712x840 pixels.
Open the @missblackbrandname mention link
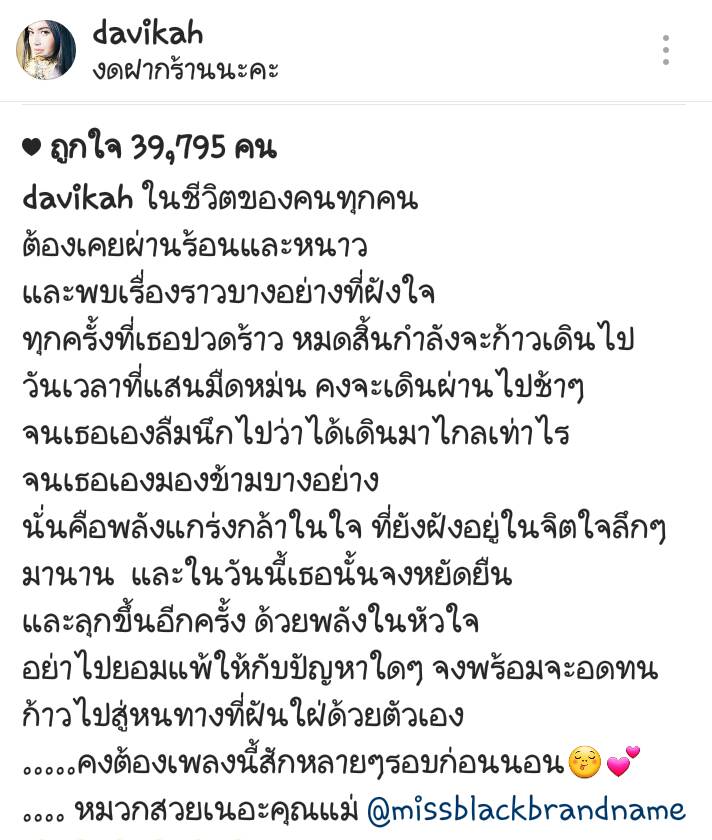[525, 808]
